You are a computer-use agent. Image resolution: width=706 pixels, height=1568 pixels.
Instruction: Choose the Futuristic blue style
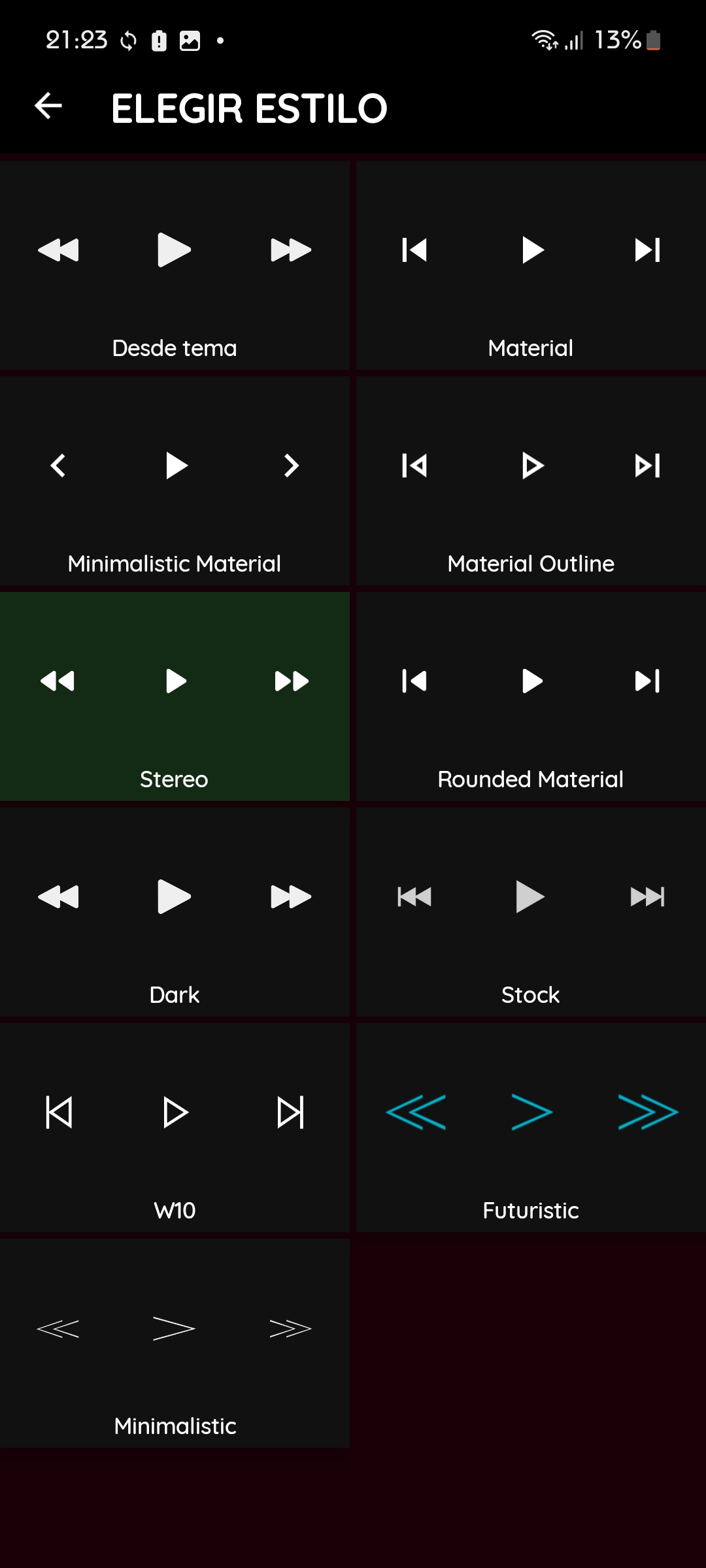[531, 1128]
